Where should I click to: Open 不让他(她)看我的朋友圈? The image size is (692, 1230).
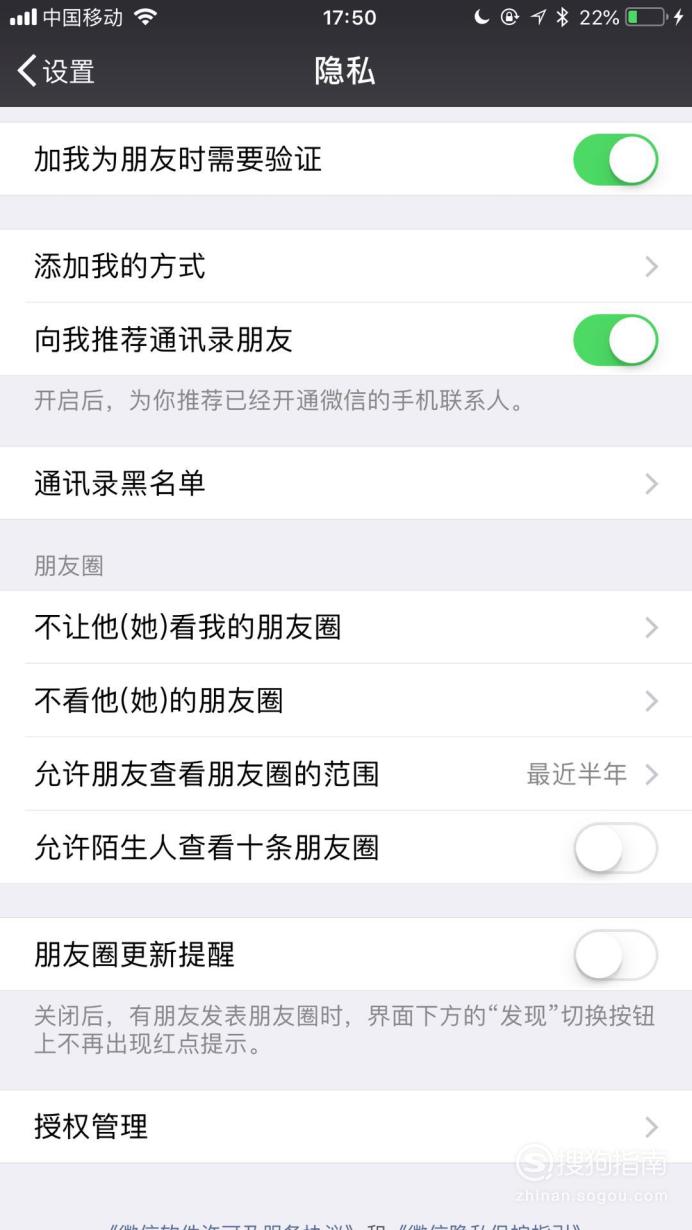(346, 627)
